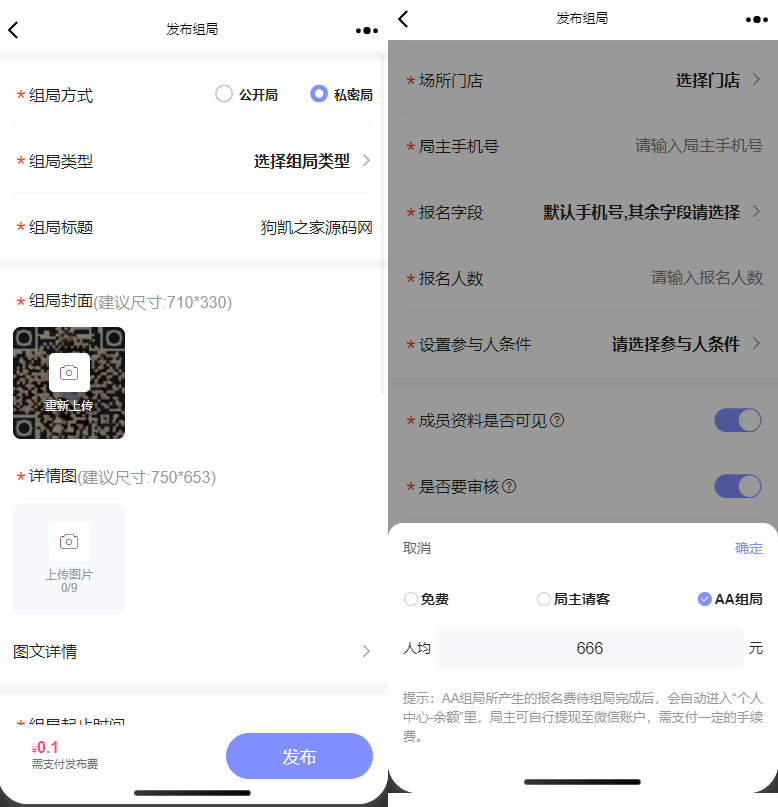Turn off the 成员资料是否可见 switch
Viewport: 778px width, 807px height.
(x=738, y=420)
